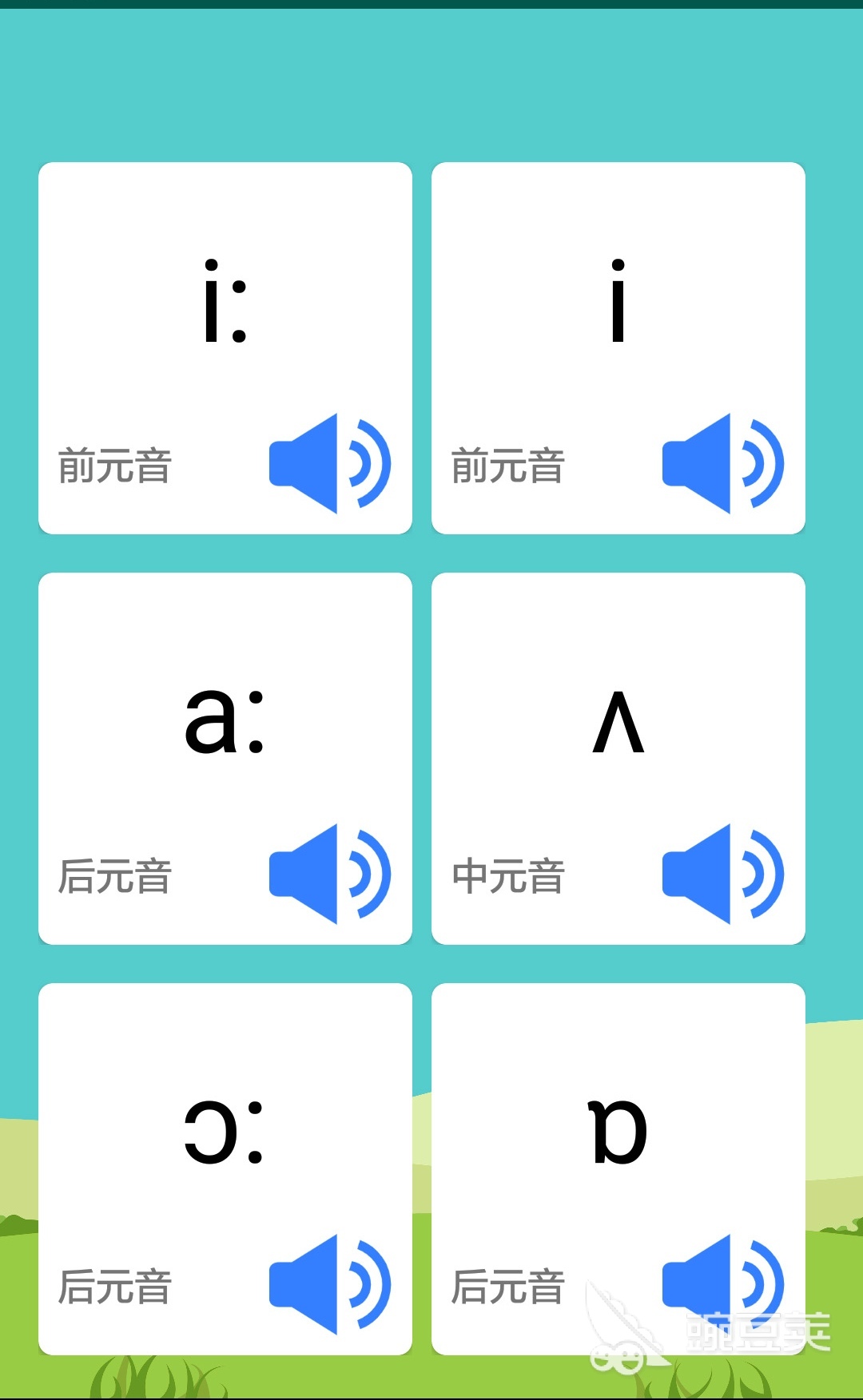Play the ɔ: phoneme audio
863x1400 pixels.
coord(329,1285)
